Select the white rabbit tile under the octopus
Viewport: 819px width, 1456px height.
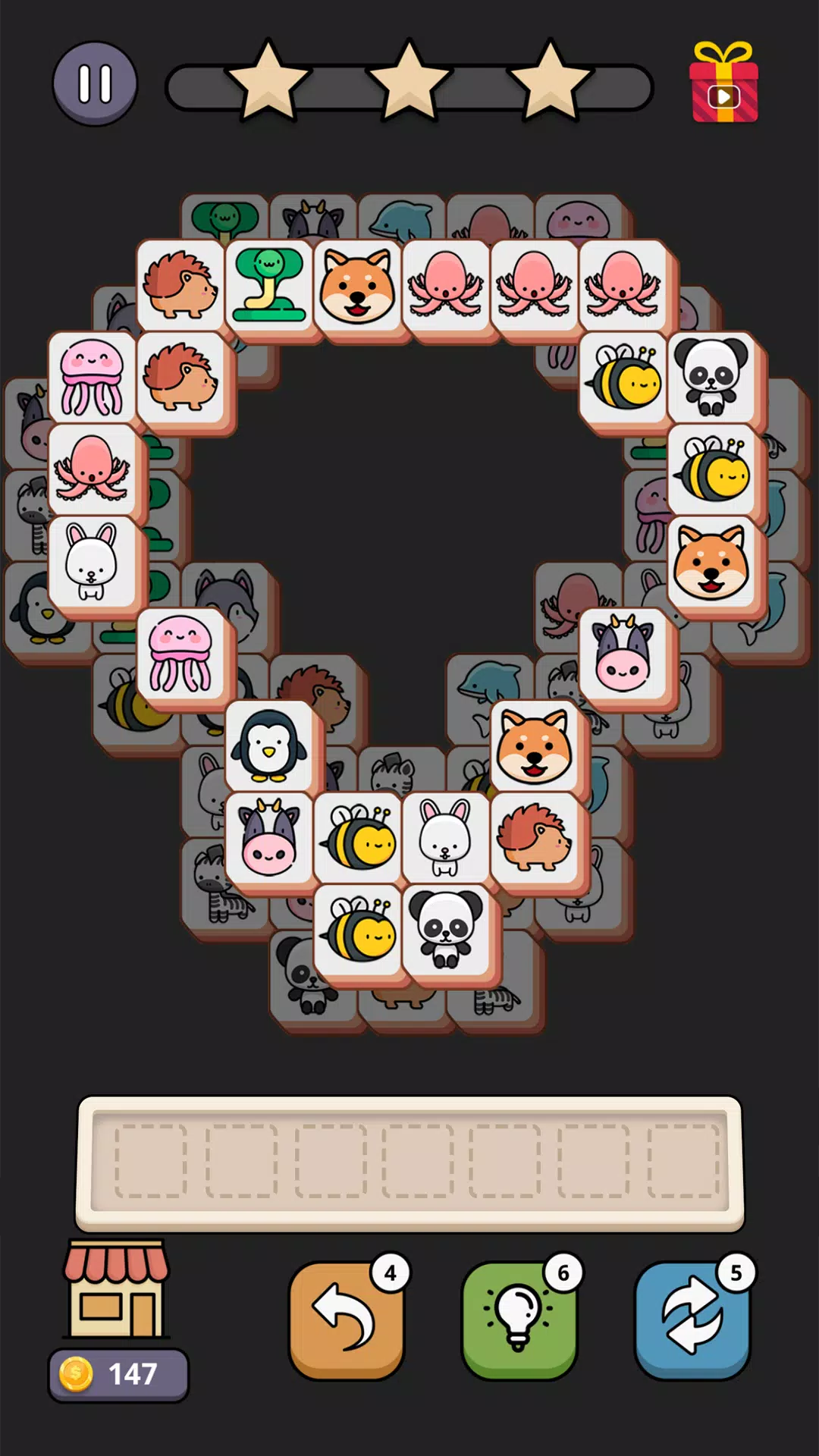[92, 562]
